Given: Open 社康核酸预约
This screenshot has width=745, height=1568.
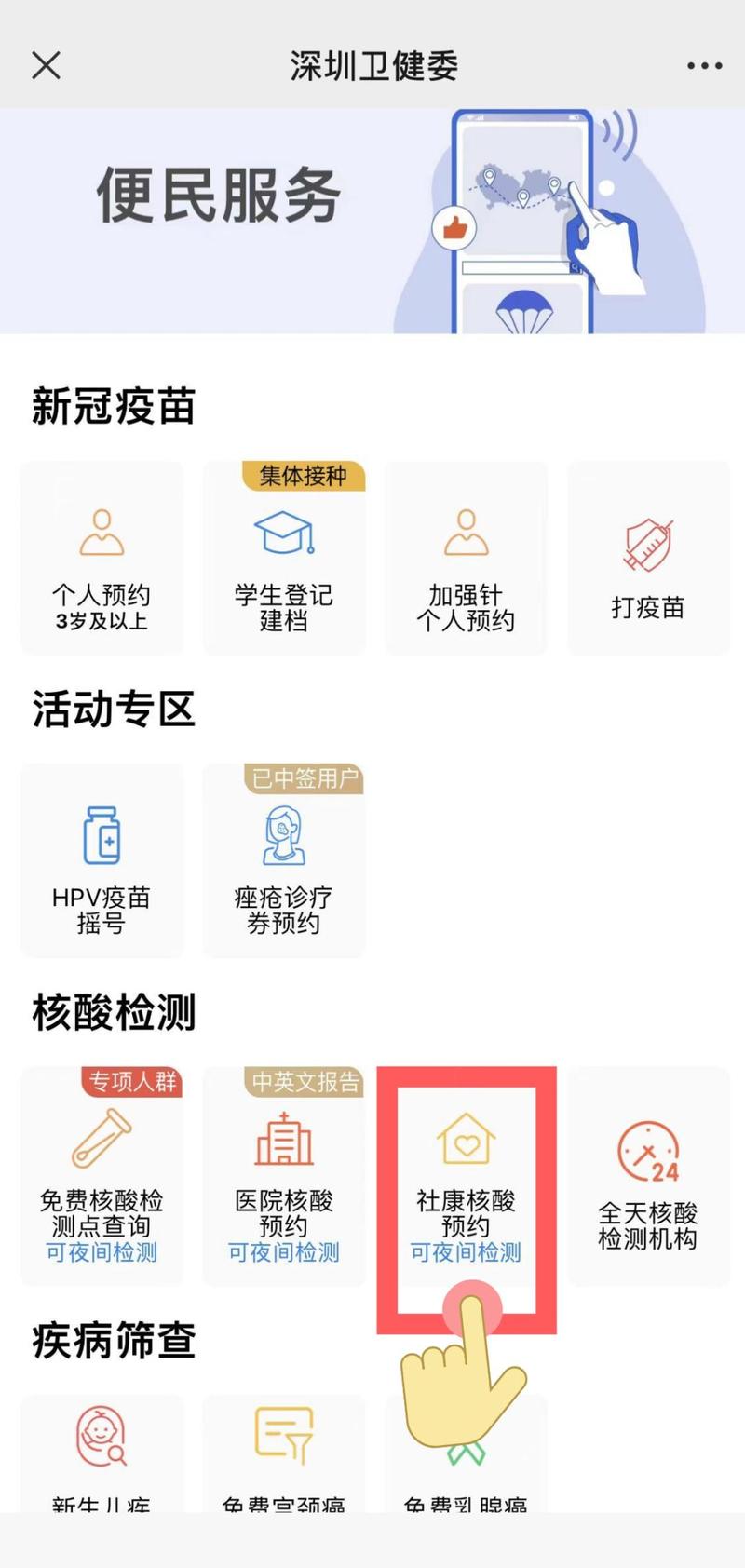Looking at the screenshot, I should click(466, 1178).
